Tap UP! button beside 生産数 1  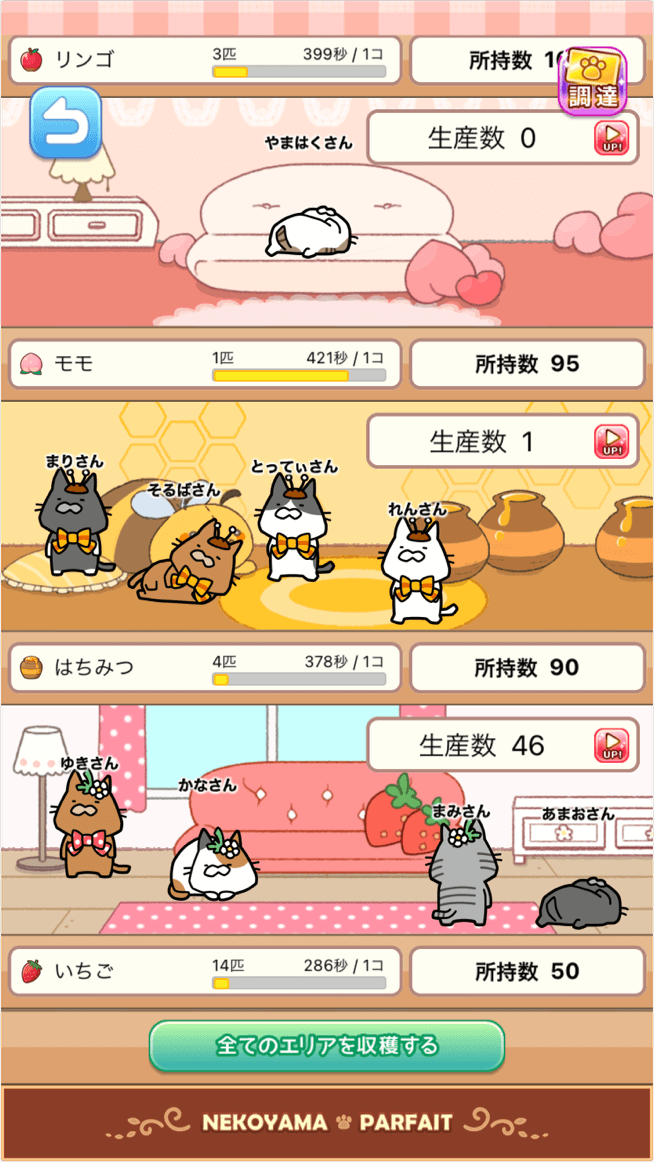click(612, 441)
